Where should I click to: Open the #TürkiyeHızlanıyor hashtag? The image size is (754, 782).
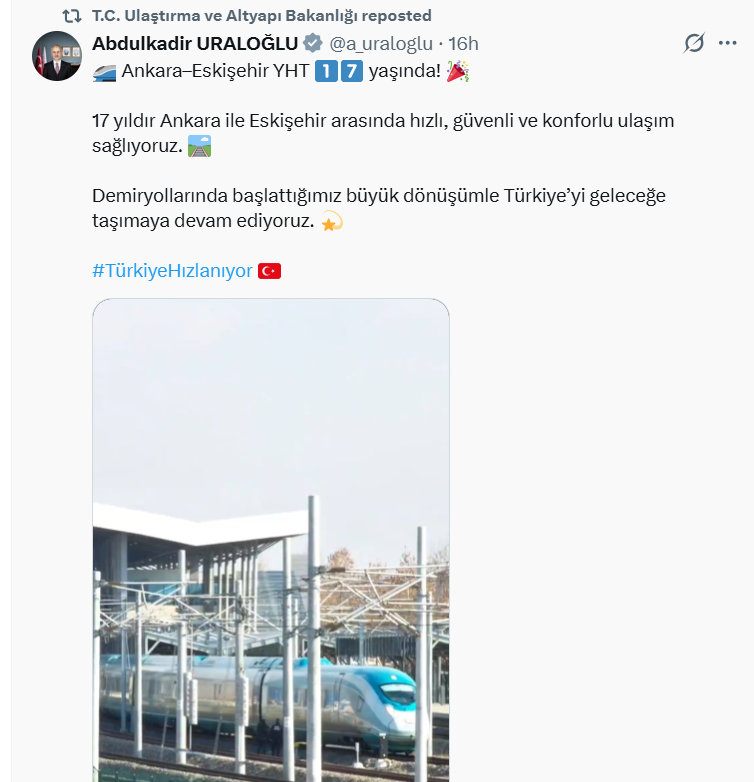(172, 271)
